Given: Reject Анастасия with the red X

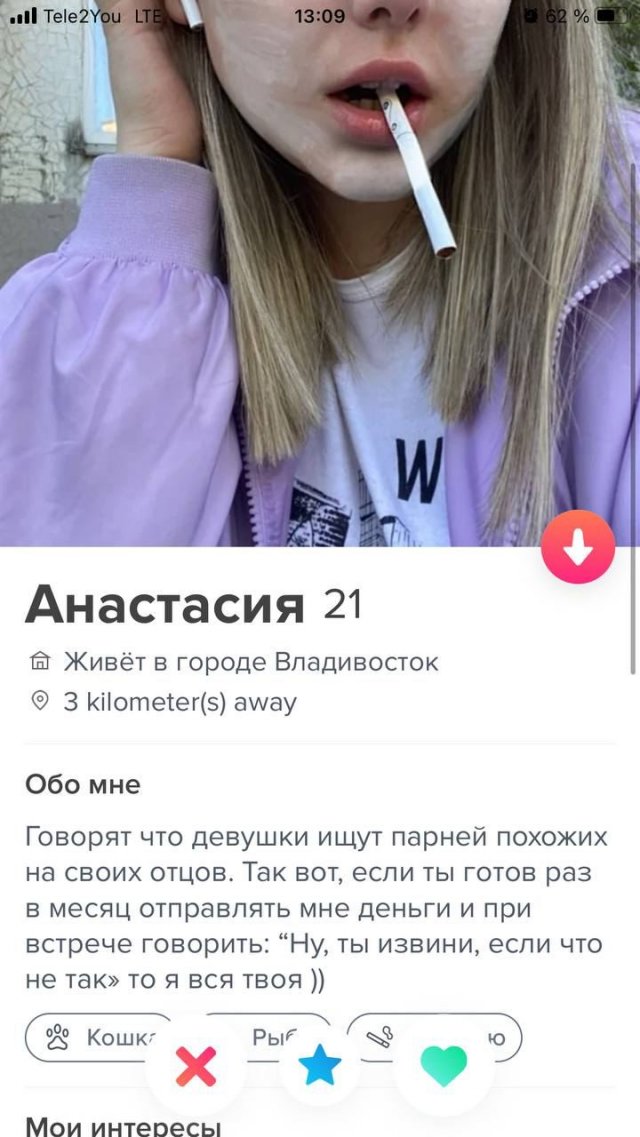Looking at the screenshot, I should coord(196,1068).
